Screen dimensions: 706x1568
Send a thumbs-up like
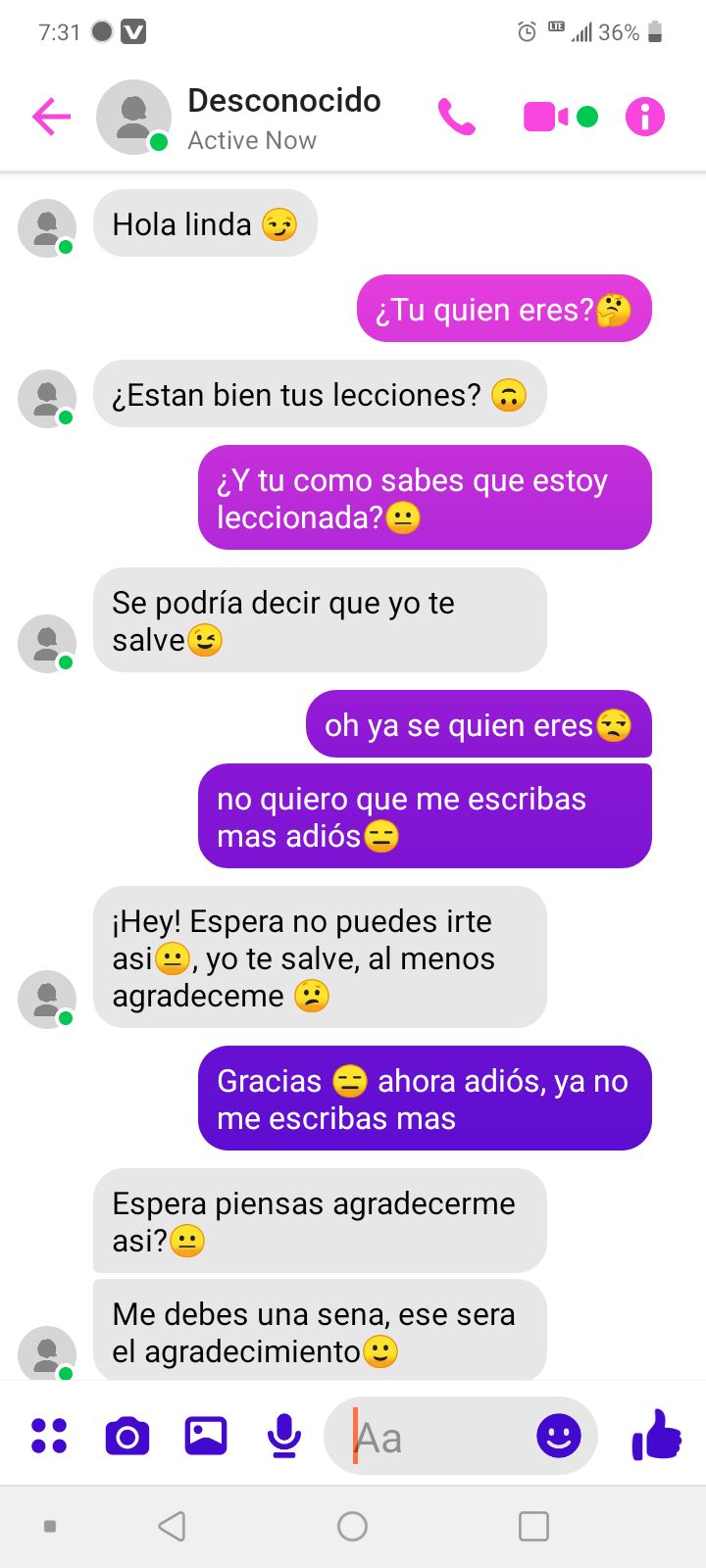tap(656, 1435)
